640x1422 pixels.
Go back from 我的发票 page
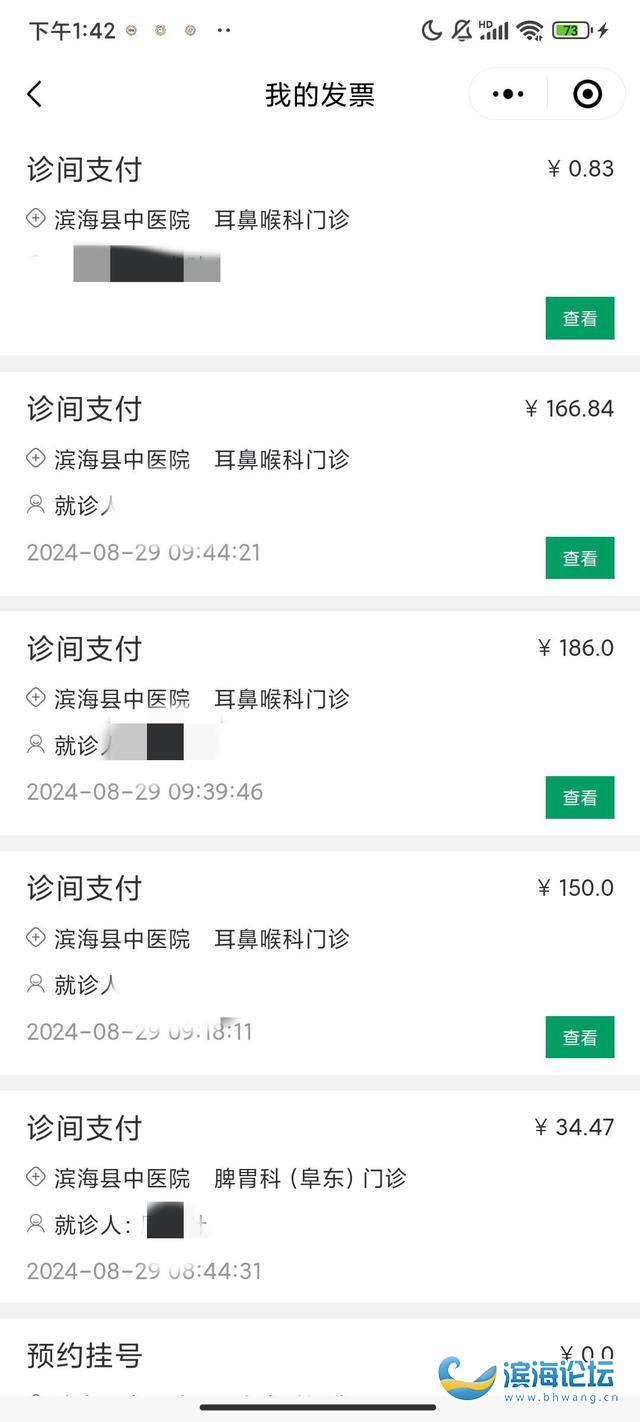[35, 95]
